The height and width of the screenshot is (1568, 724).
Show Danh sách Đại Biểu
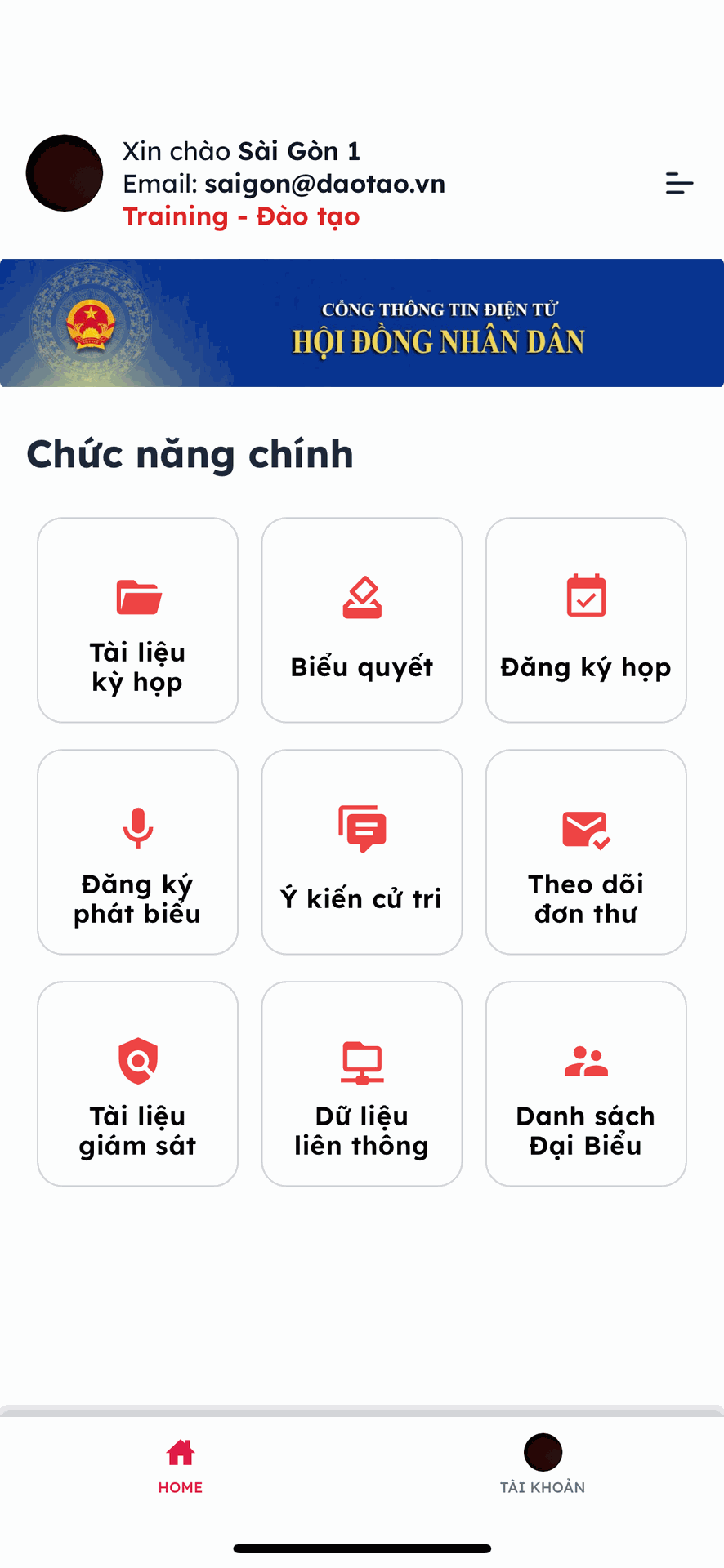click(x=586, y=1084)
